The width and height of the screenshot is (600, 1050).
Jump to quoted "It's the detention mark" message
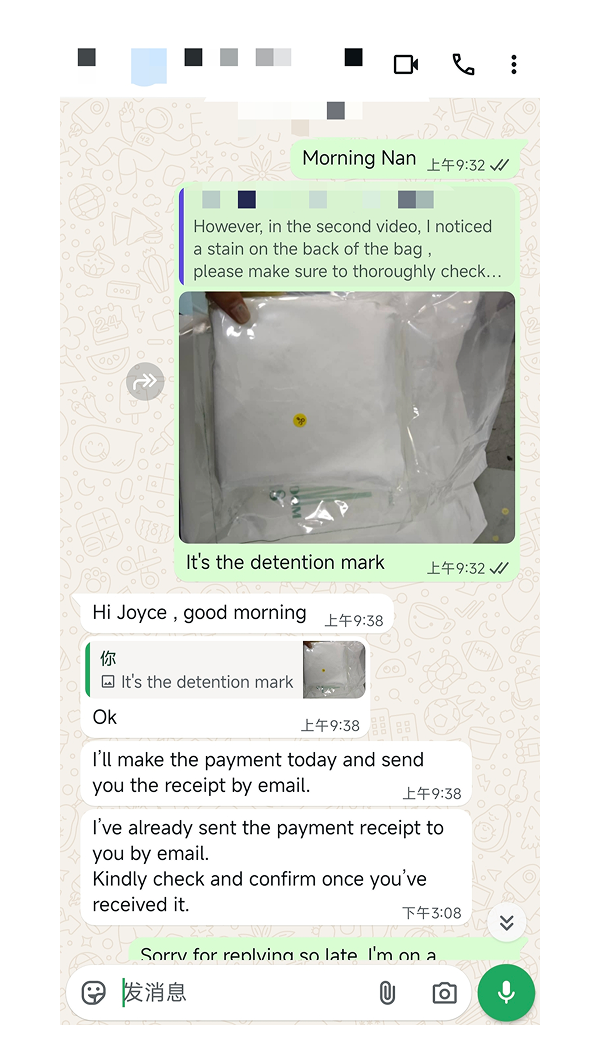point(226,670)
